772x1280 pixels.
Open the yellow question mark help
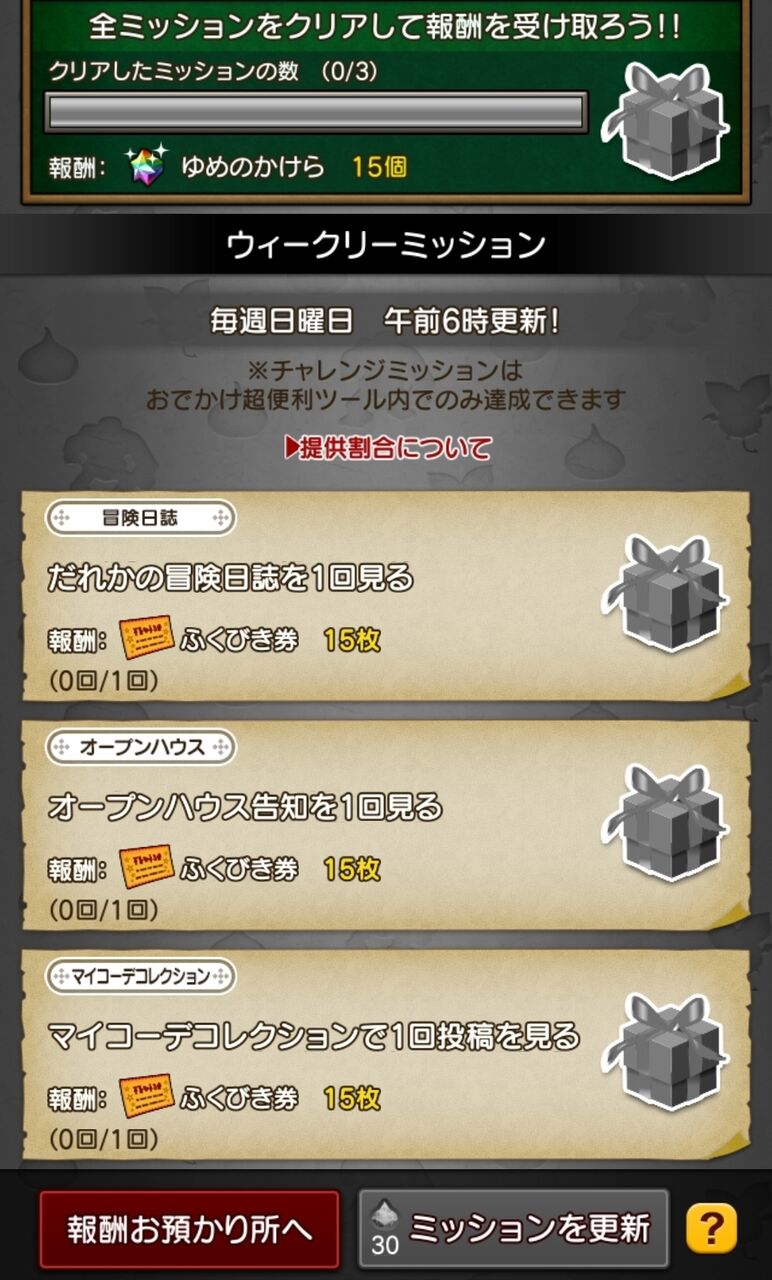click(712, 1229)
